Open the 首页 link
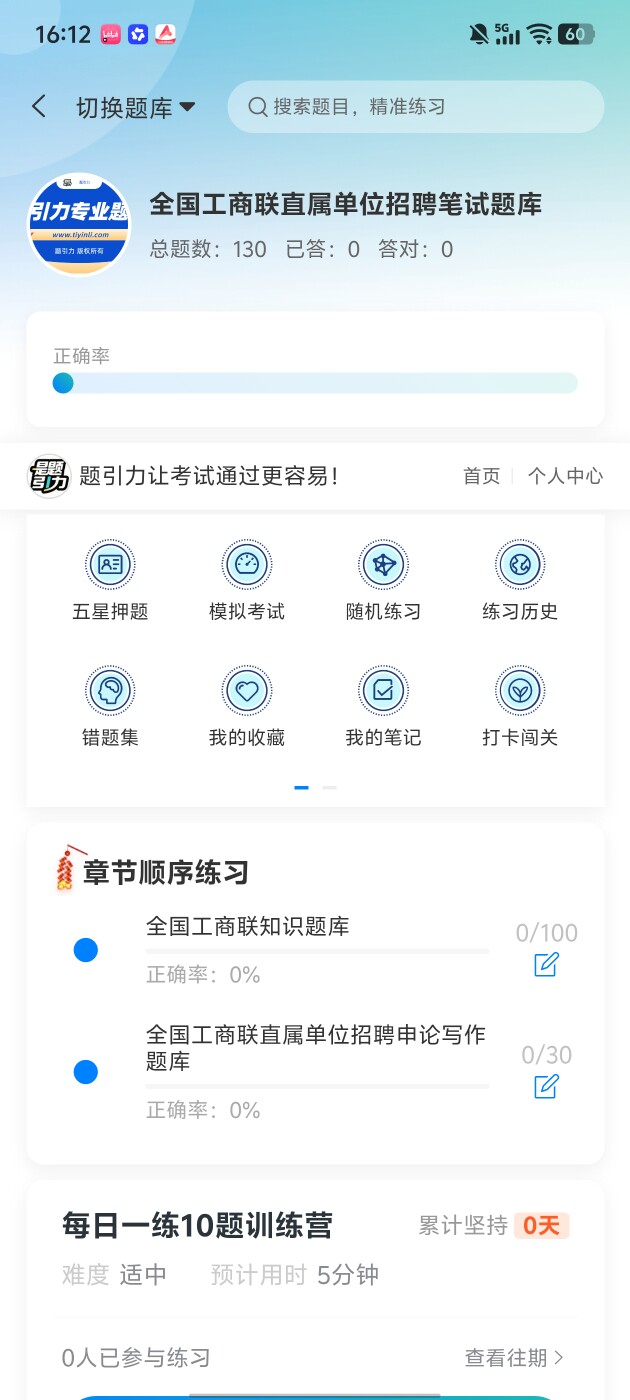This screenshot has width=630, height=1400. [481, 476]
